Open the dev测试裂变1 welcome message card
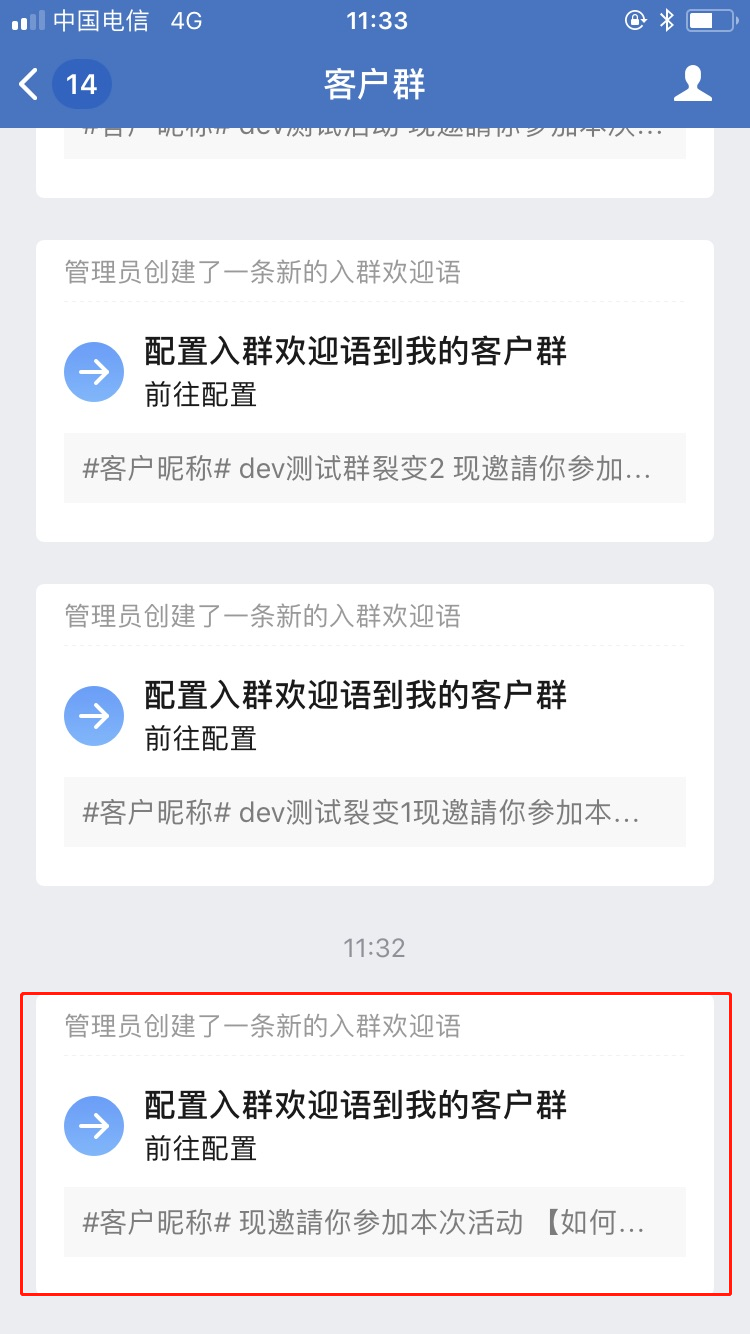The width and height of the screenshot is (750, 1334). click(x=374, y=716)
